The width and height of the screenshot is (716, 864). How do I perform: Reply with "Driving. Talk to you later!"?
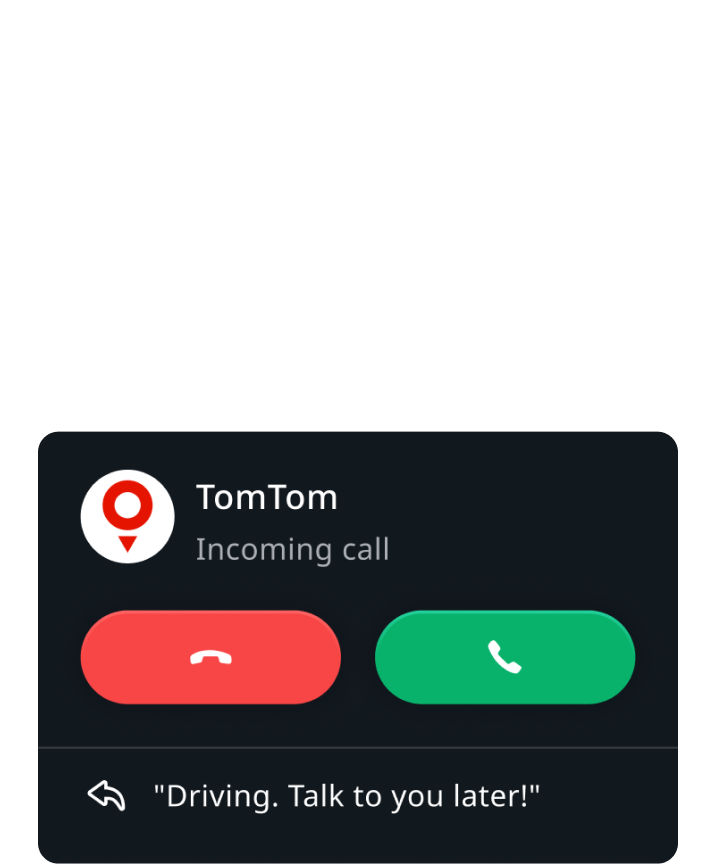[x=346, y=796]
